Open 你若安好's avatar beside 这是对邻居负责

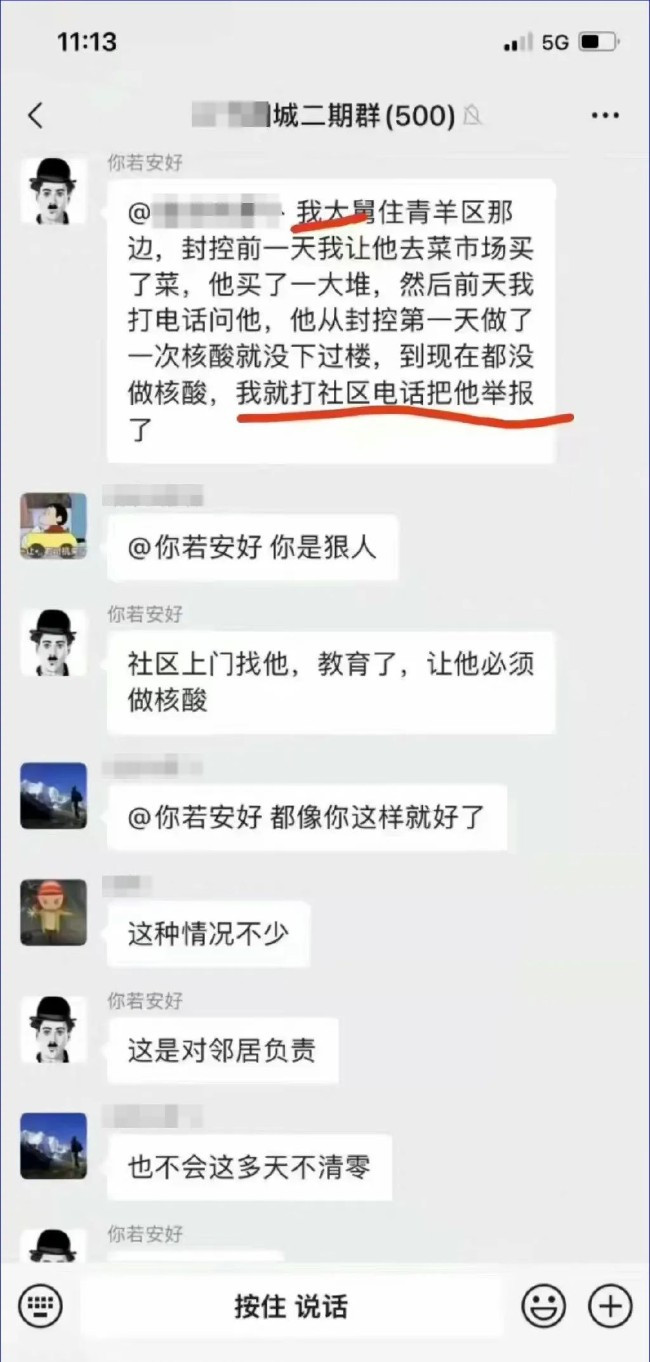tap(54, 1029)
